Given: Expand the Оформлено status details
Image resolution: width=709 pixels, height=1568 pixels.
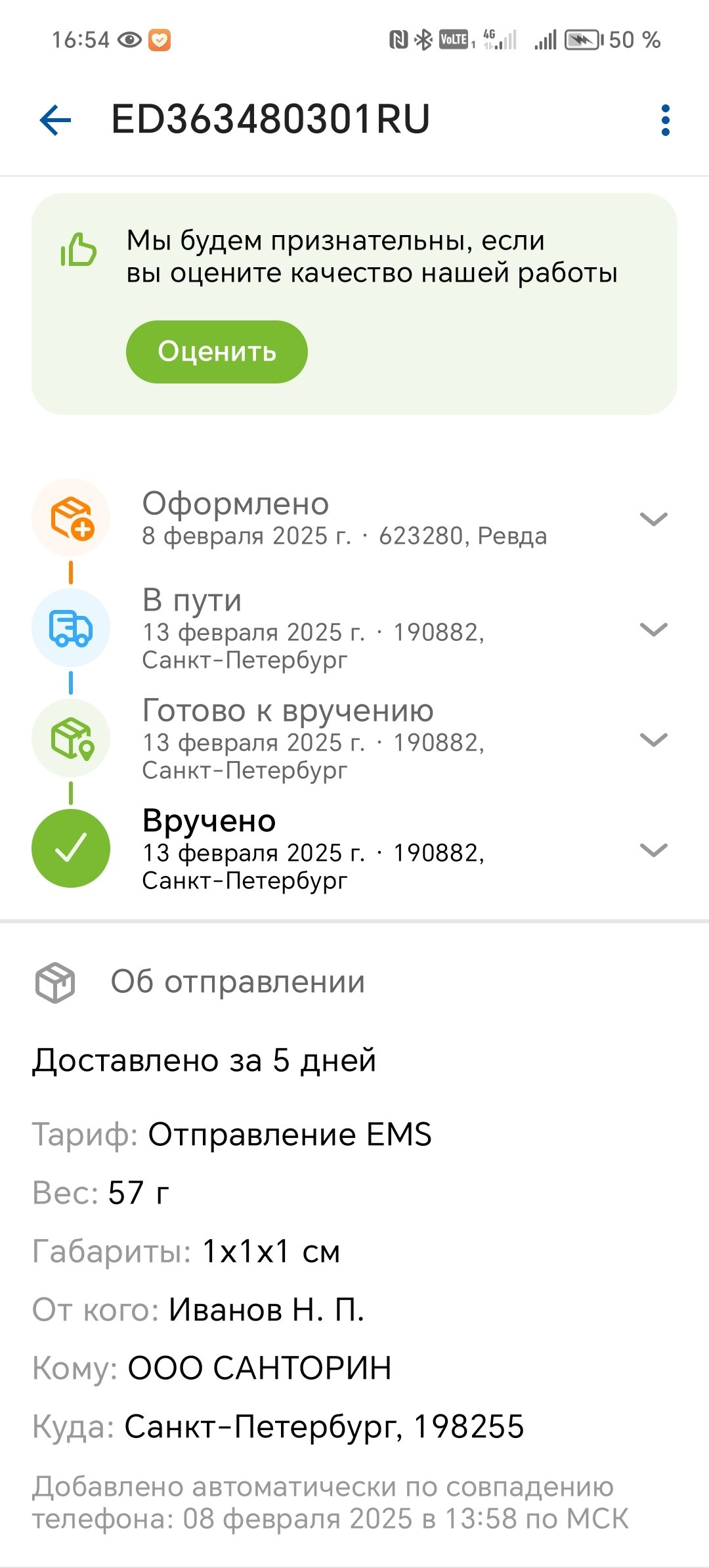Looking at the screenshot, I should tap(653, 519).
